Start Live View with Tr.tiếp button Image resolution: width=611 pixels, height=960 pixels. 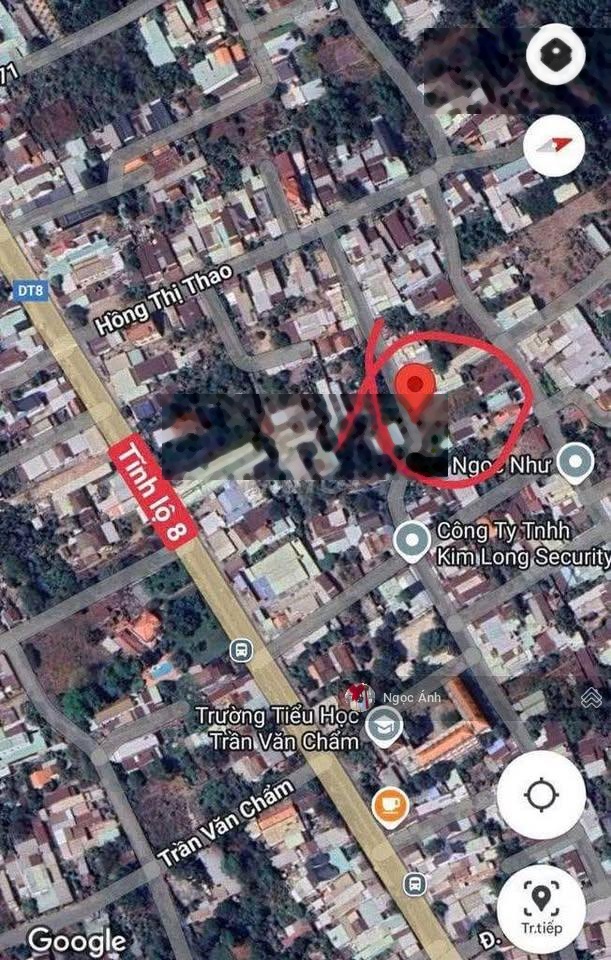pyautogui.click(x=541, y=907)
